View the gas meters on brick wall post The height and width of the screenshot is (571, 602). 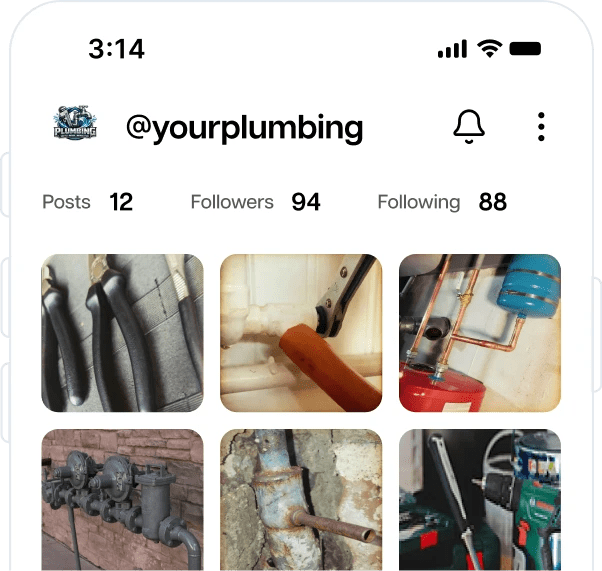pos(122,500)
